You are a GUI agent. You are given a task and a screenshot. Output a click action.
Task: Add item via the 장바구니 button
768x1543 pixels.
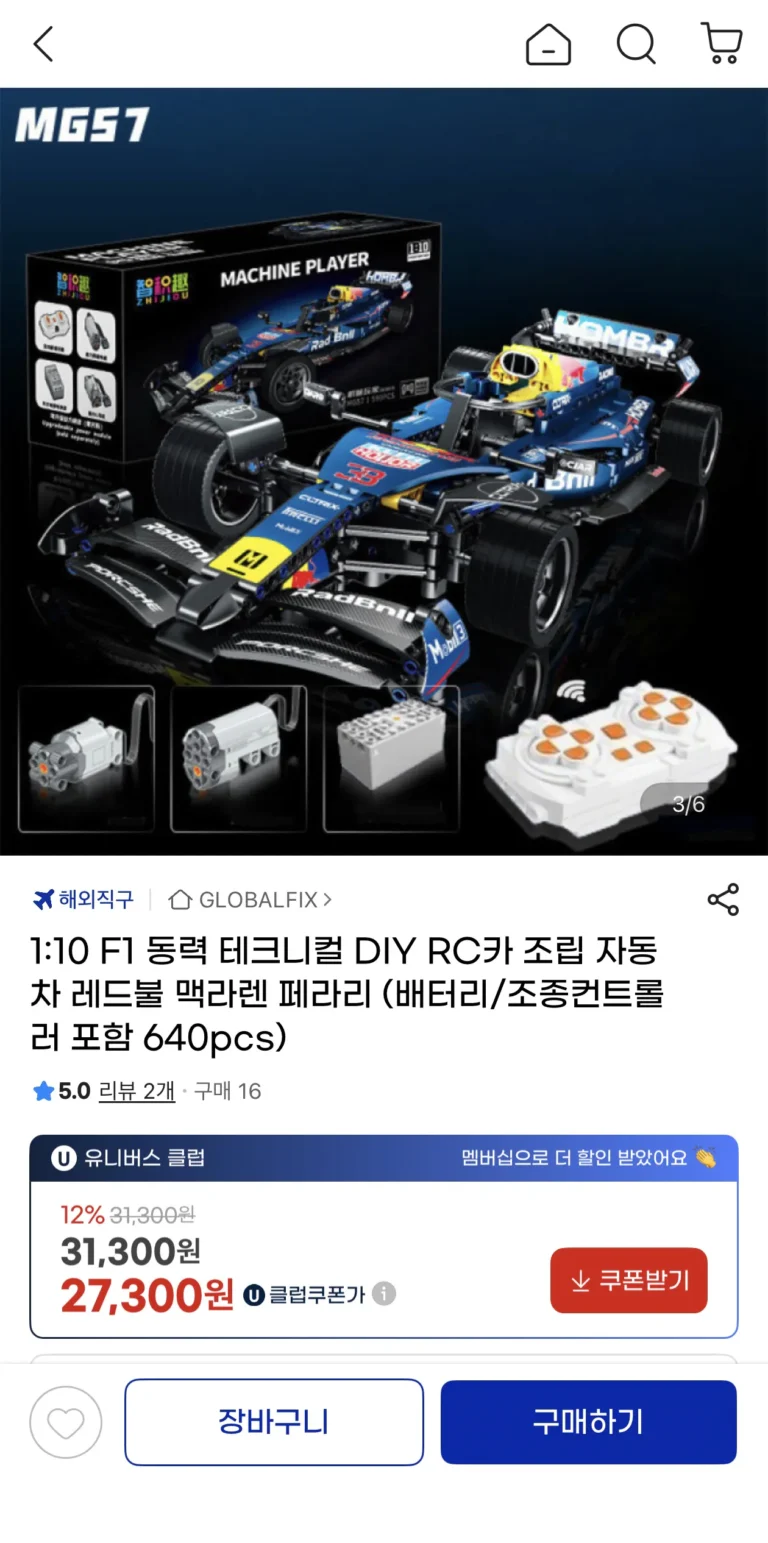coord(274,1422)
